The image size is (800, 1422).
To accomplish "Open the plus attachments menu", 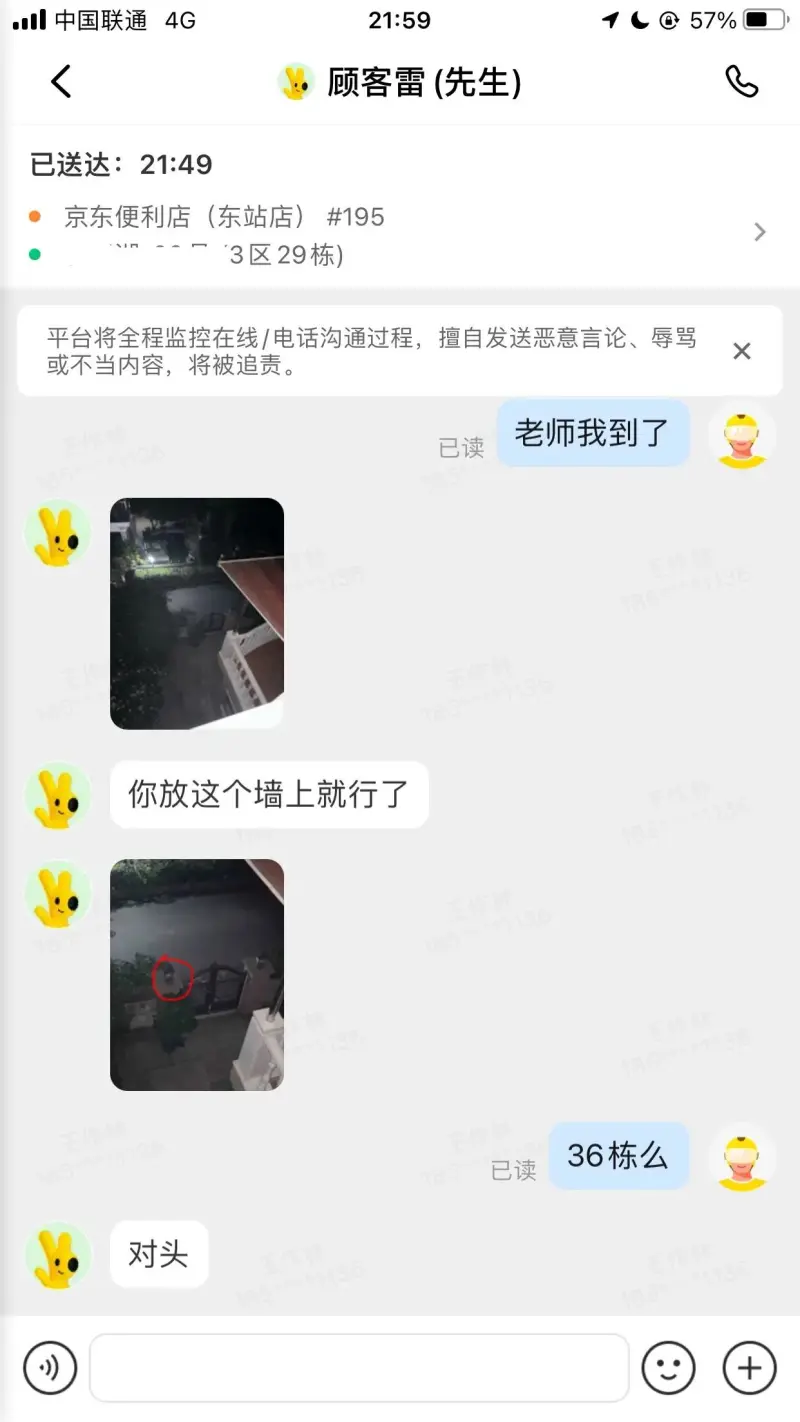I will [749, 1367].
